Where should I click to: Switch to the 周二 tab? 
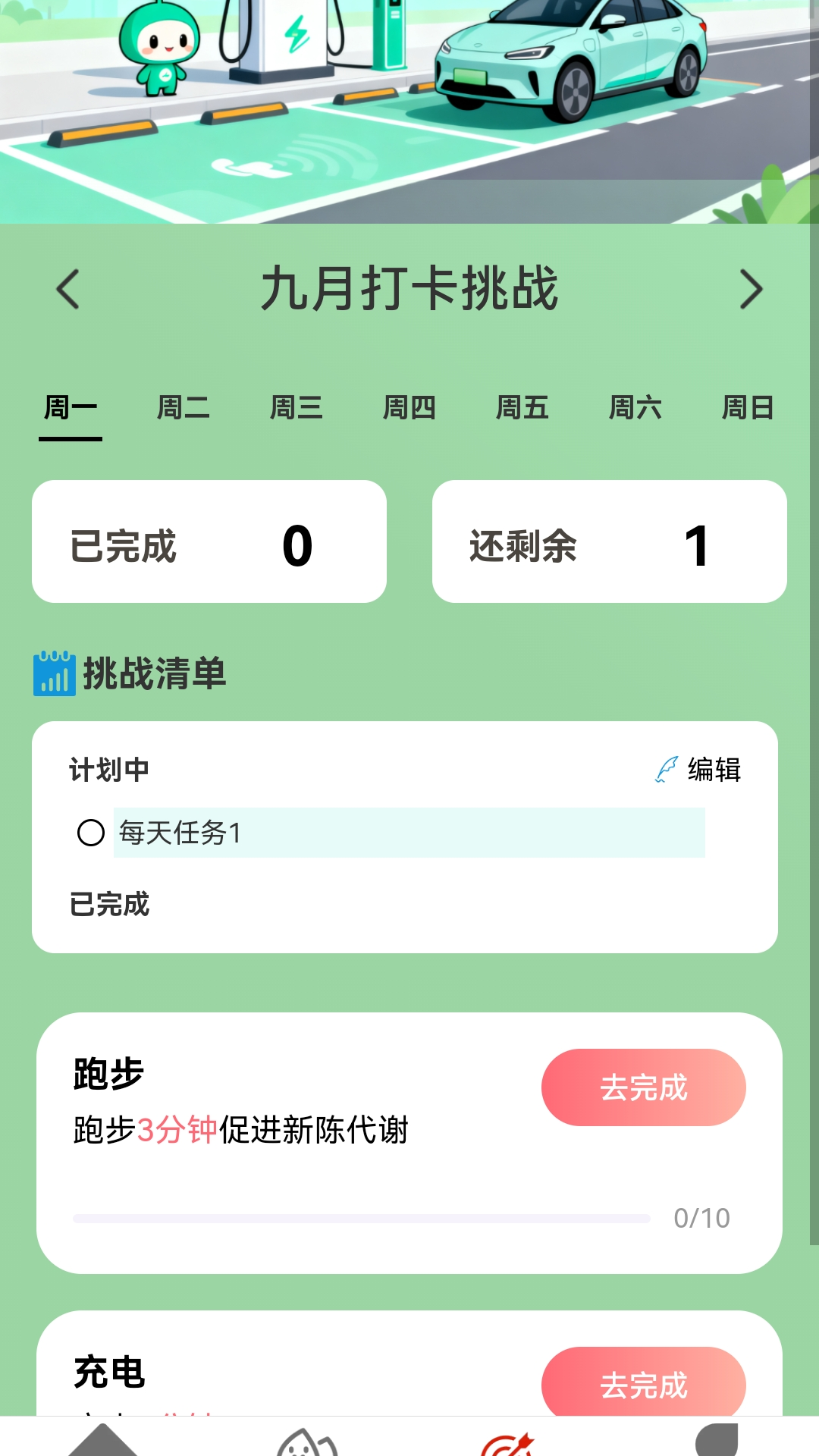pos(184,408)
